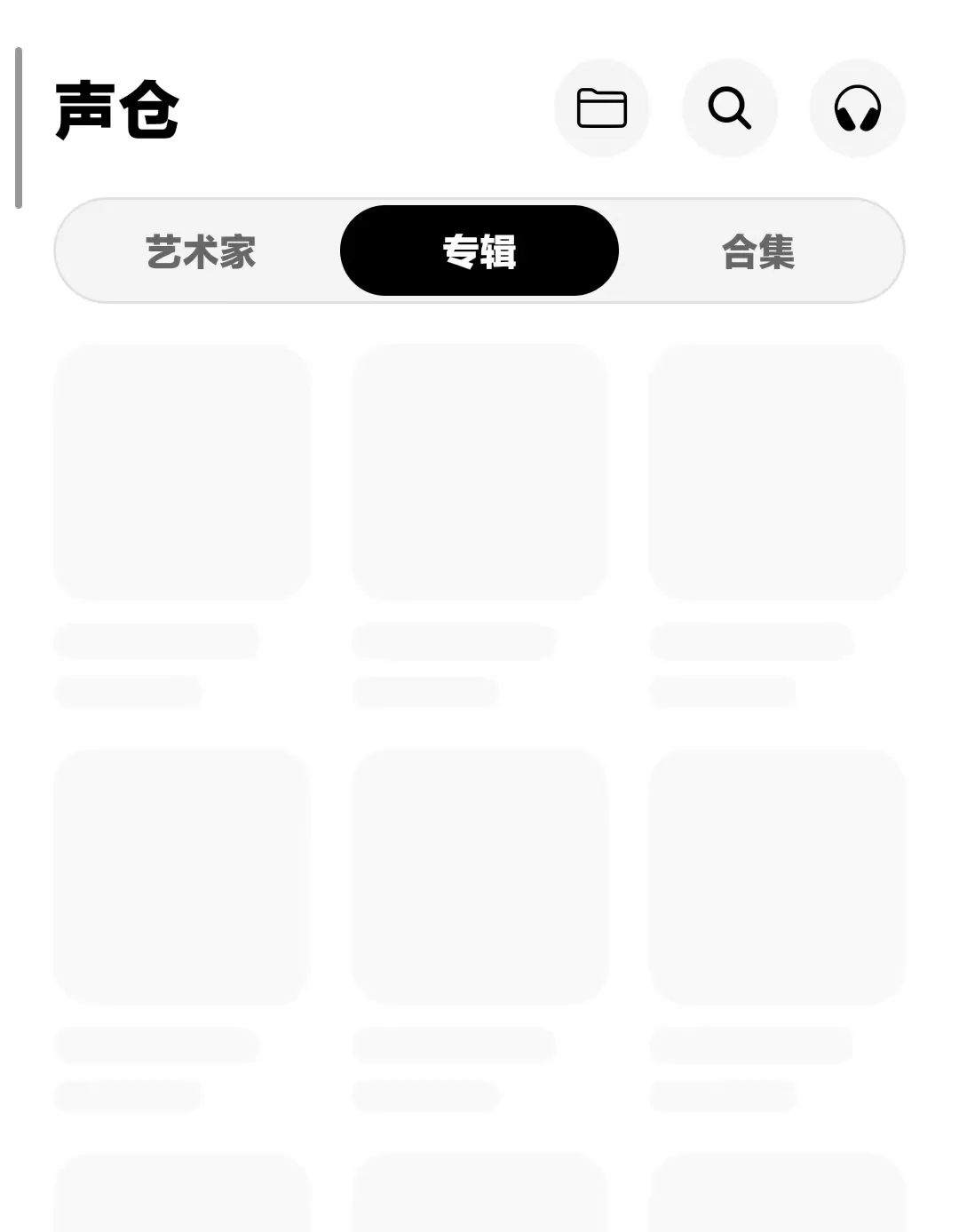Open the bottom-right album placeholder
959x1232 pixels.
coord(777,1195)
